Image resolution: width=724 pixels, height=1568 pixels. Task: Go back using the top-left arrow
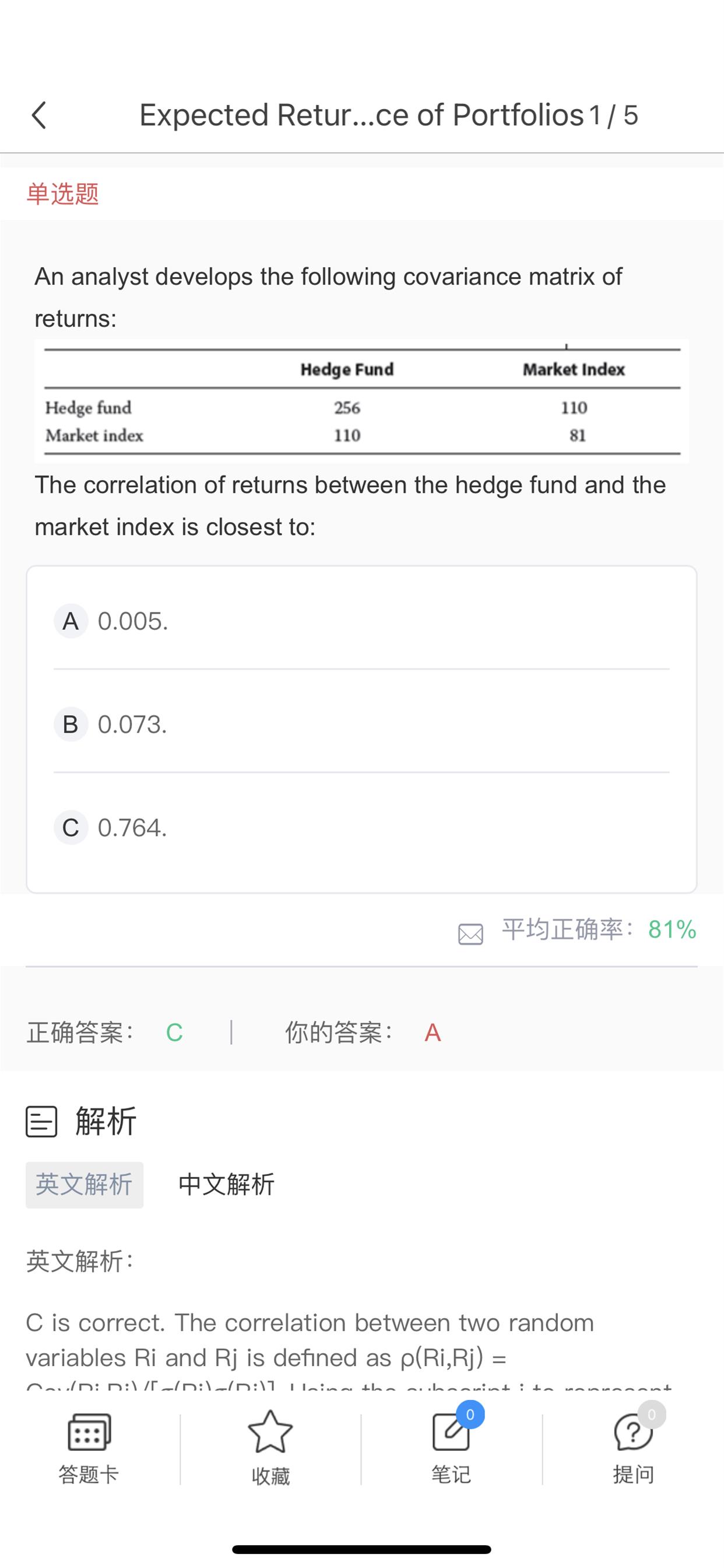point(39,115)
